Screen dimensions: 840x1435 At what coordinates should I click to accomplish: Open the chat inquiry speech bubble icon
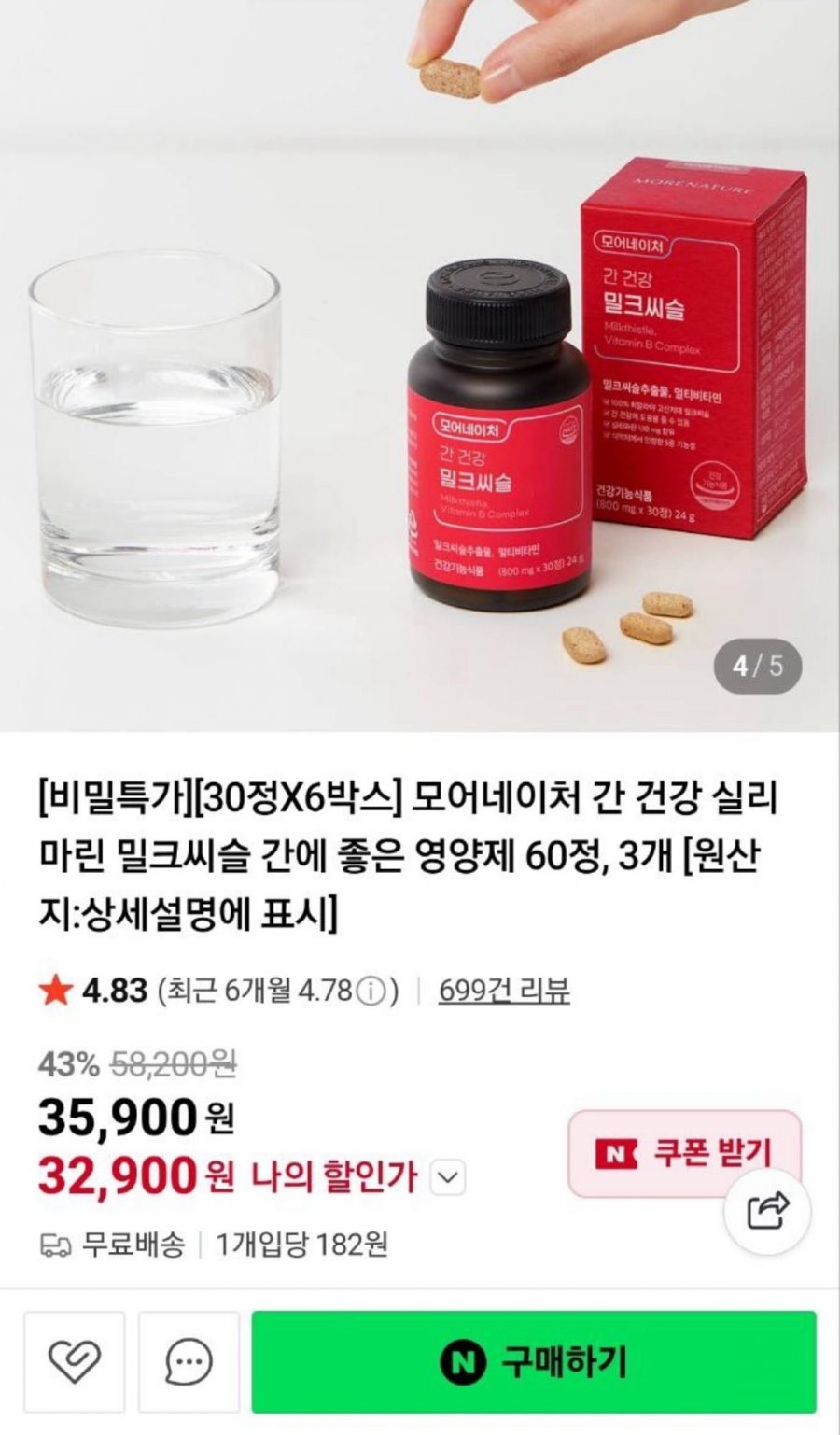(189, 1361)
